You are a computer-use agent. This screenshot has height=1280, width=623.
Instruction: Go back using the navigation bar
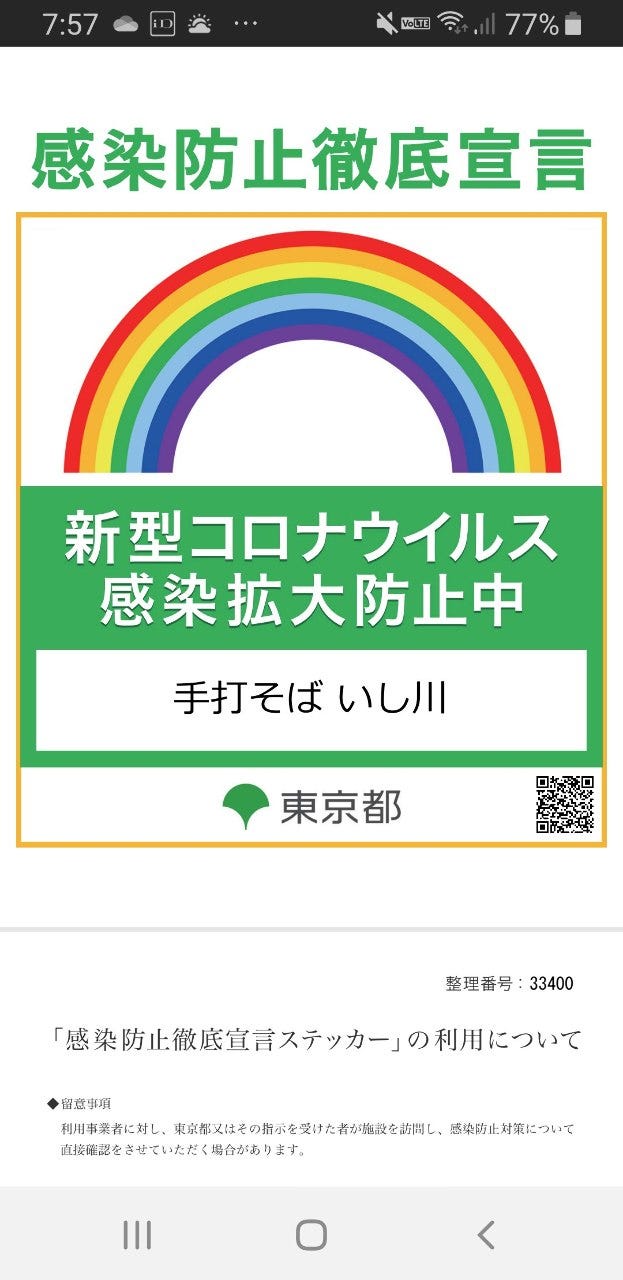click(x=486, y=1235)
